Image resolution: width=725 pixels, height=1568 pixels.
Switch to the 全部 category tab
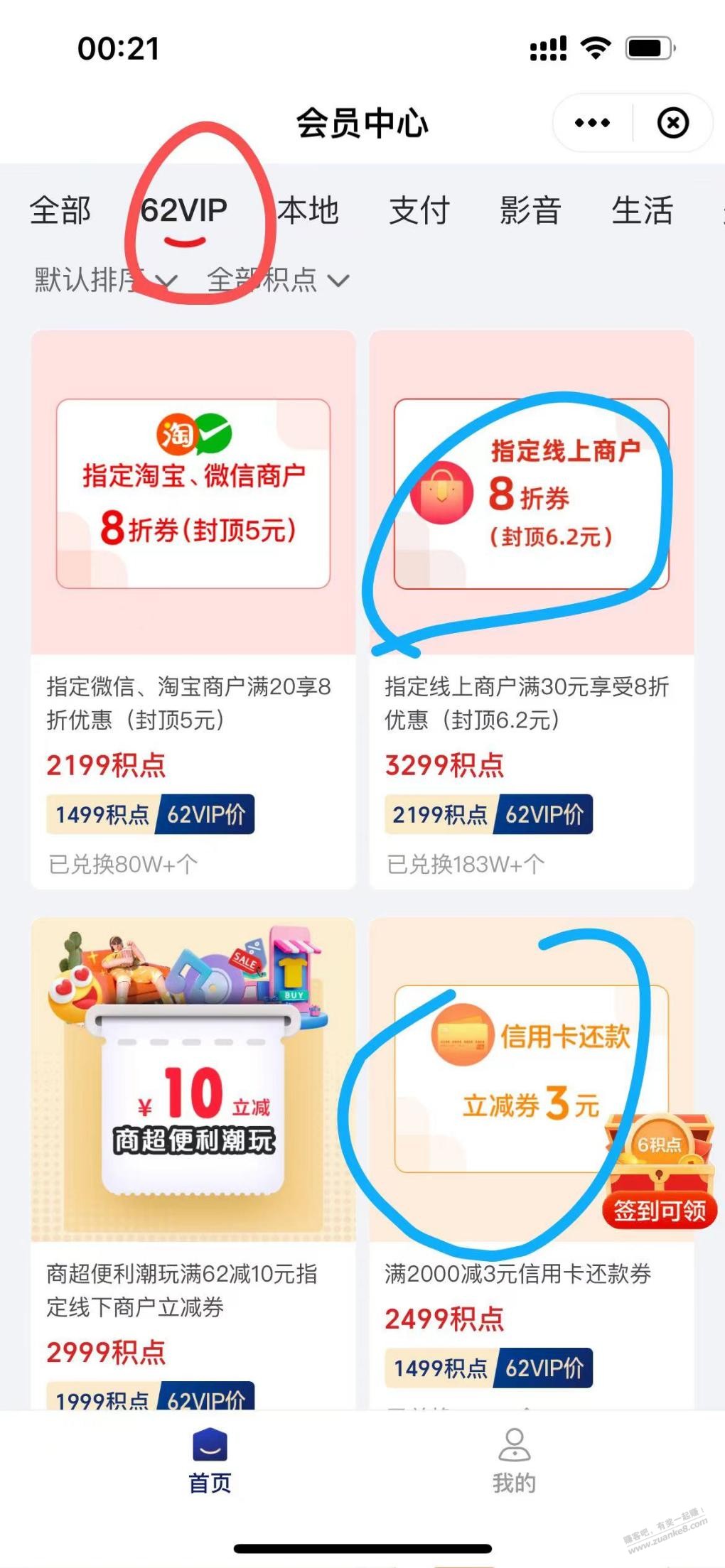pyautogui.click(x=60, y=210)
